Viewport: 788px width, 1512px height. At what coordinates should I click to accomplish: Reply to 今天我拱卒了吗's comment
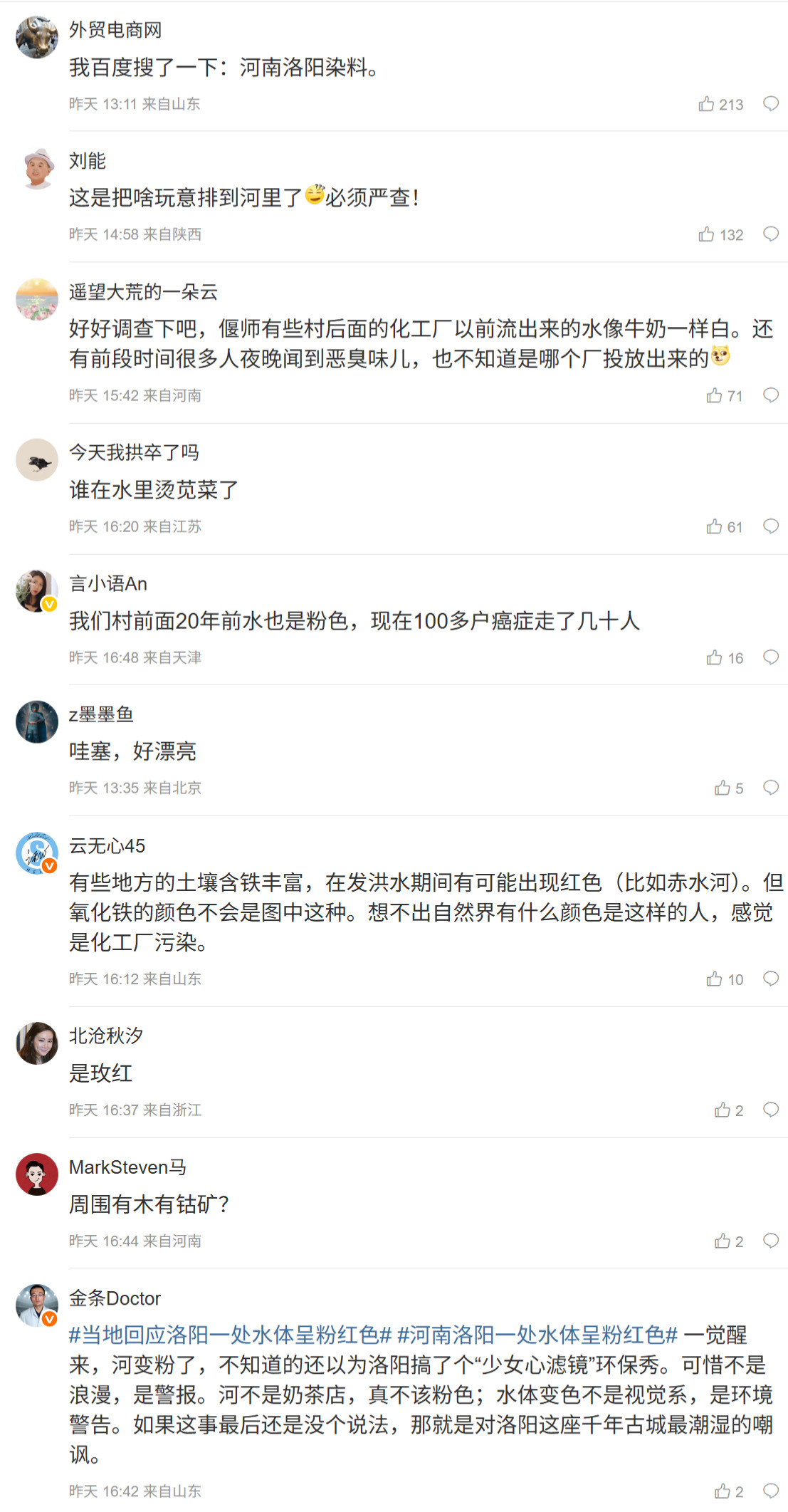(770, 526)
